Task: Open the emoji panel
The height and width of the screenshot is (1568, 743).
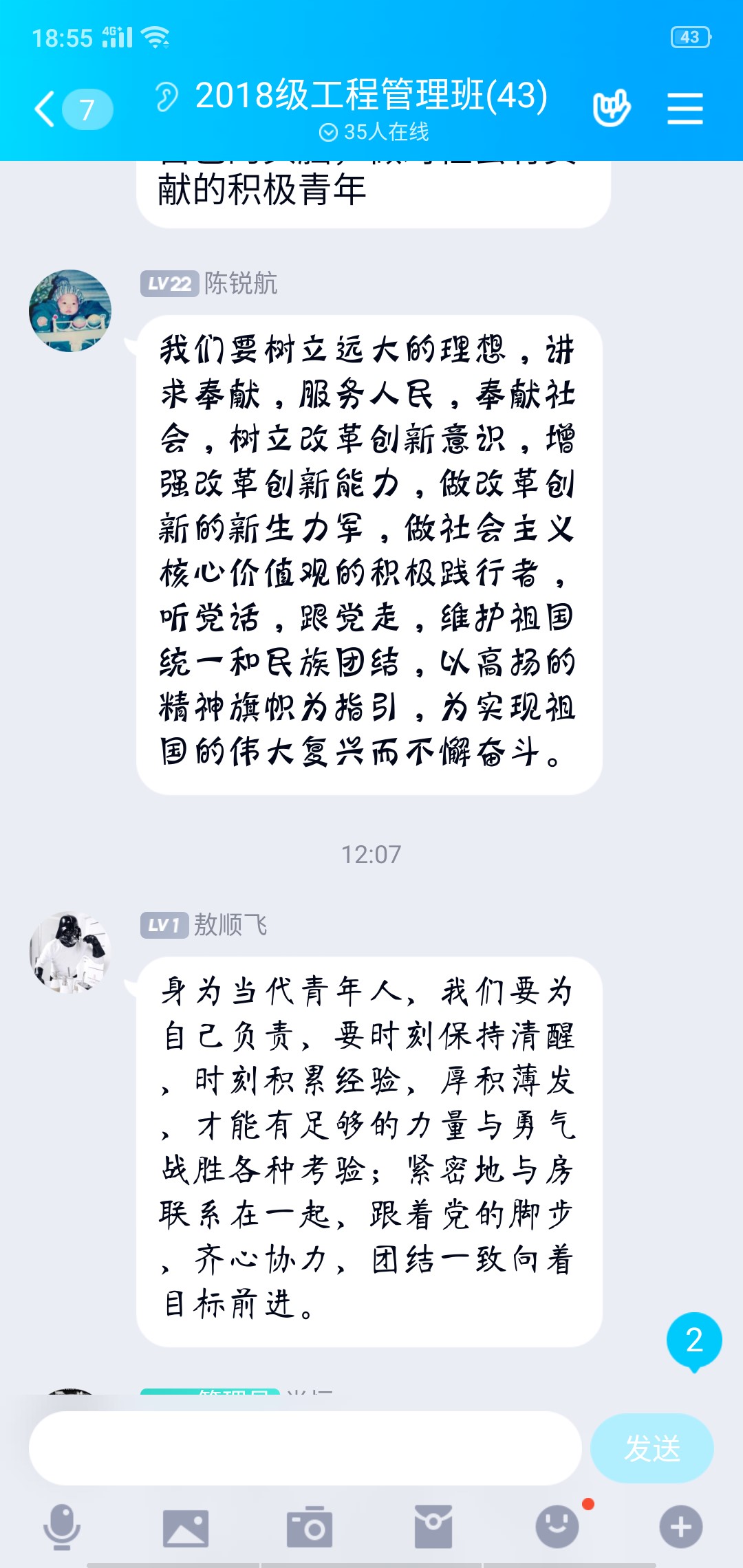Action: [557, 1527]
